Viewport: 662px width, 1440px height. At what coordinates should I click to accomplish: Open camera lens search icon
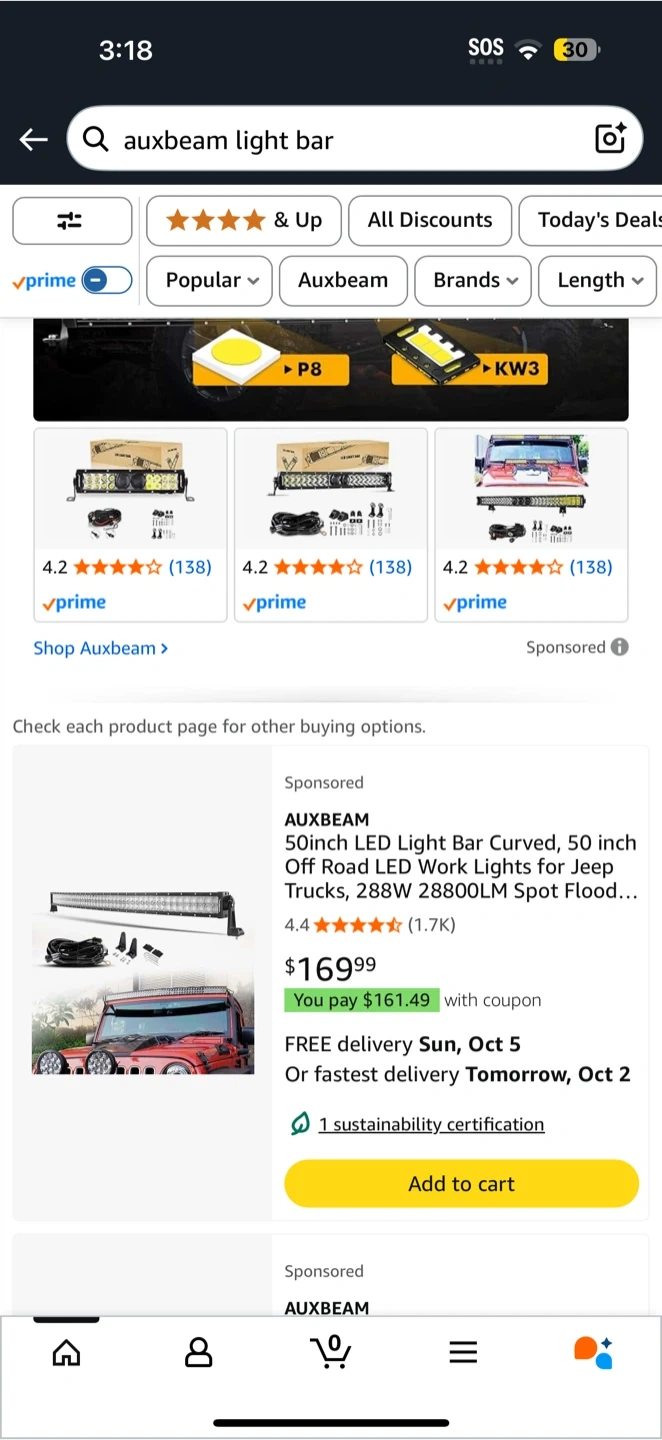[x=610, y=139]
